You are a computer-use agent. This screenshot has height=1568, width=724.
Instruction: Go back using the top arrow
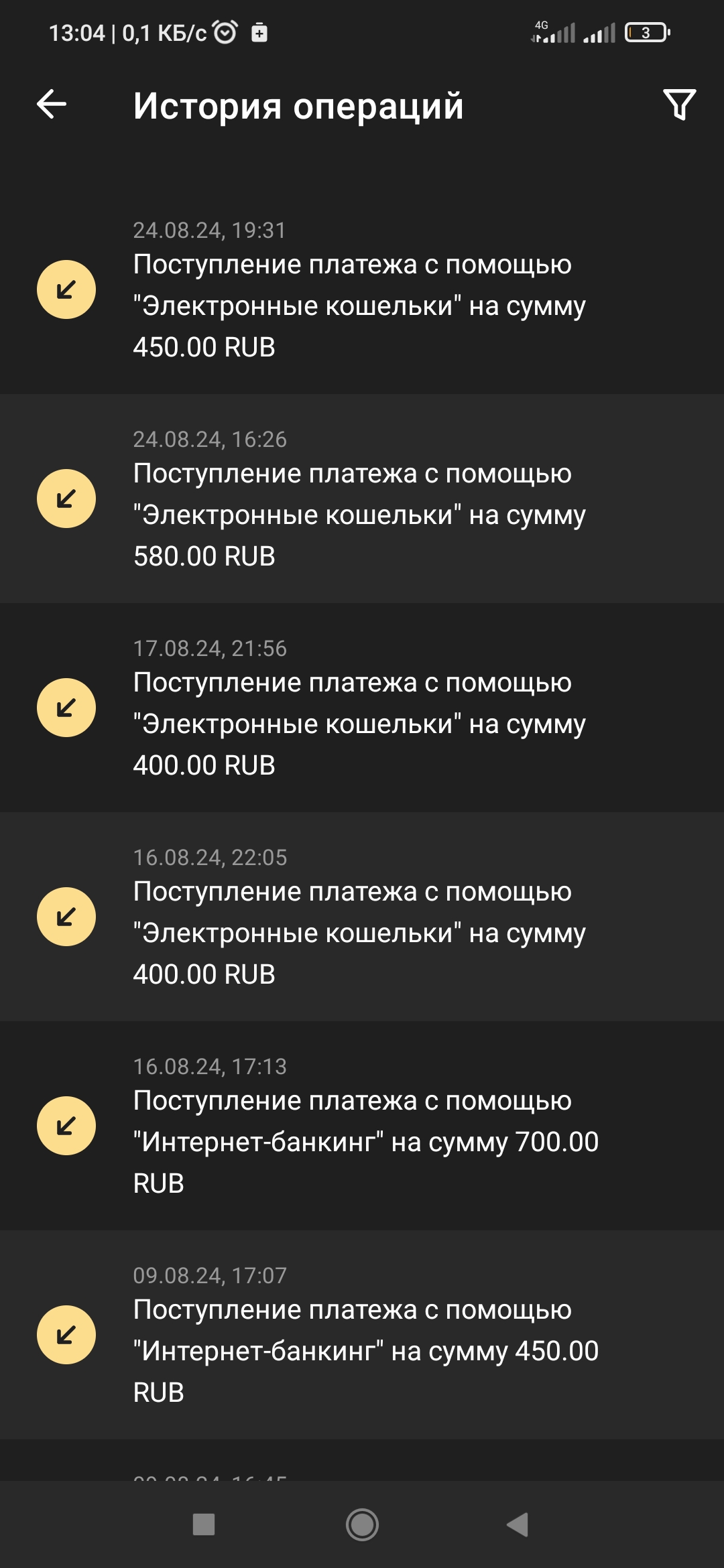tap(52, 105)
